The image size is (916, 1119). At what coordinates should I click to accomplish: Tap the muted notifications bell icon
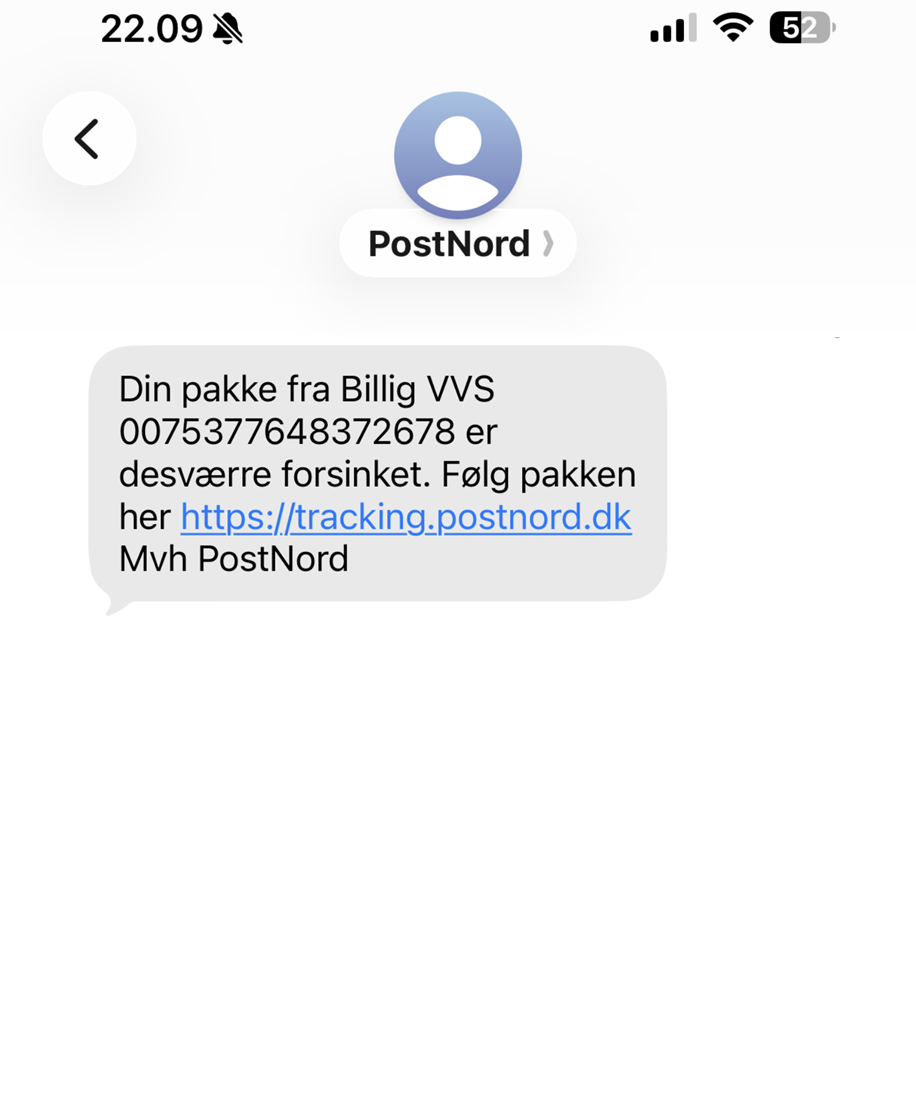(228, 28)
